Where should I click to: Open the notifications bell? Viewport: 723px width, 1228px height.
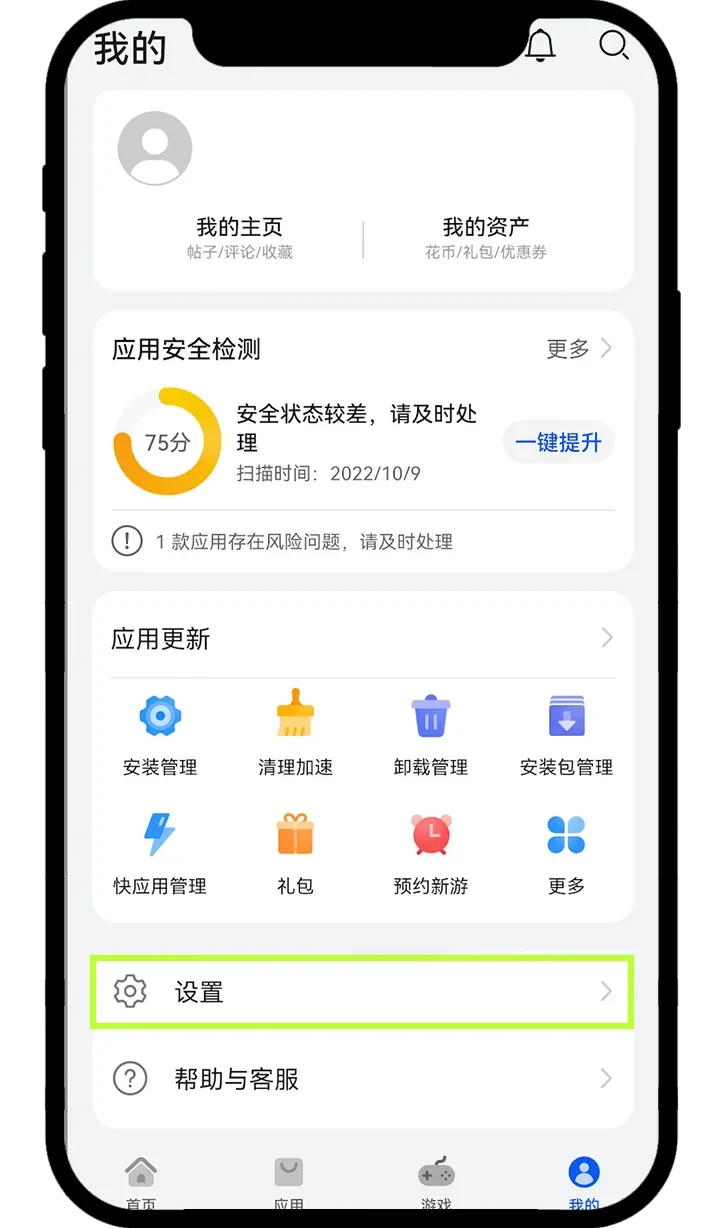click(x=540, y=45)
